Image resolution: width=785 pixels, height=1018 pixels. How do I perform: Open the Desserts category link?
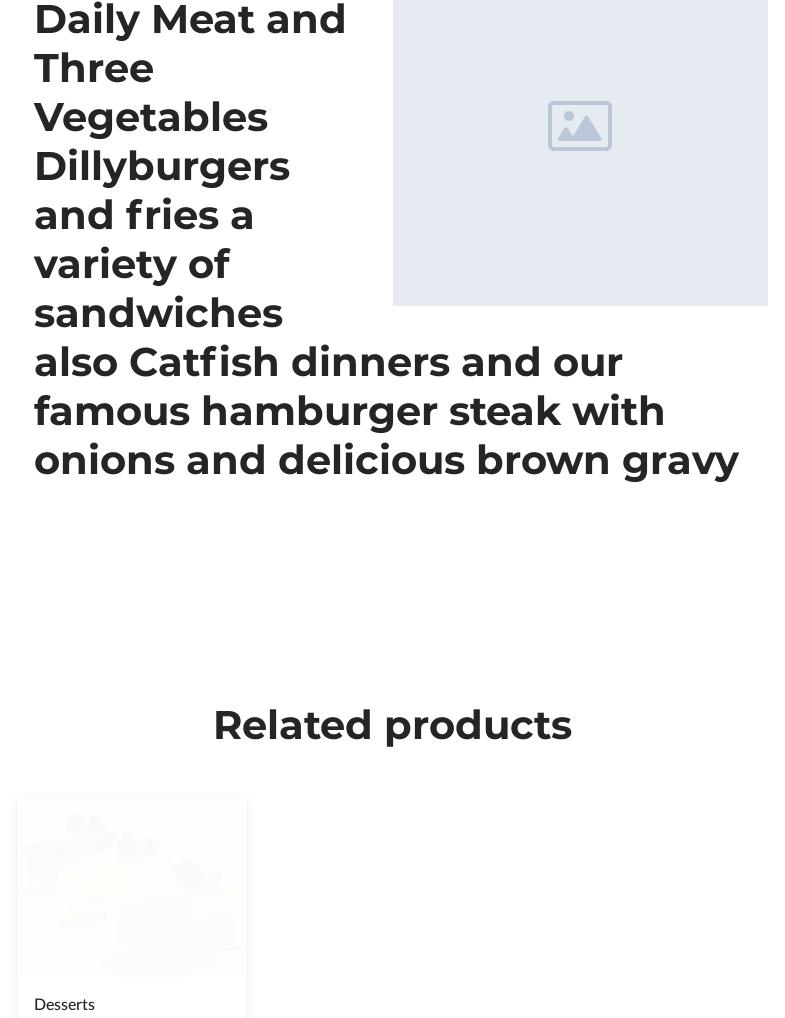coord(64,1004)
